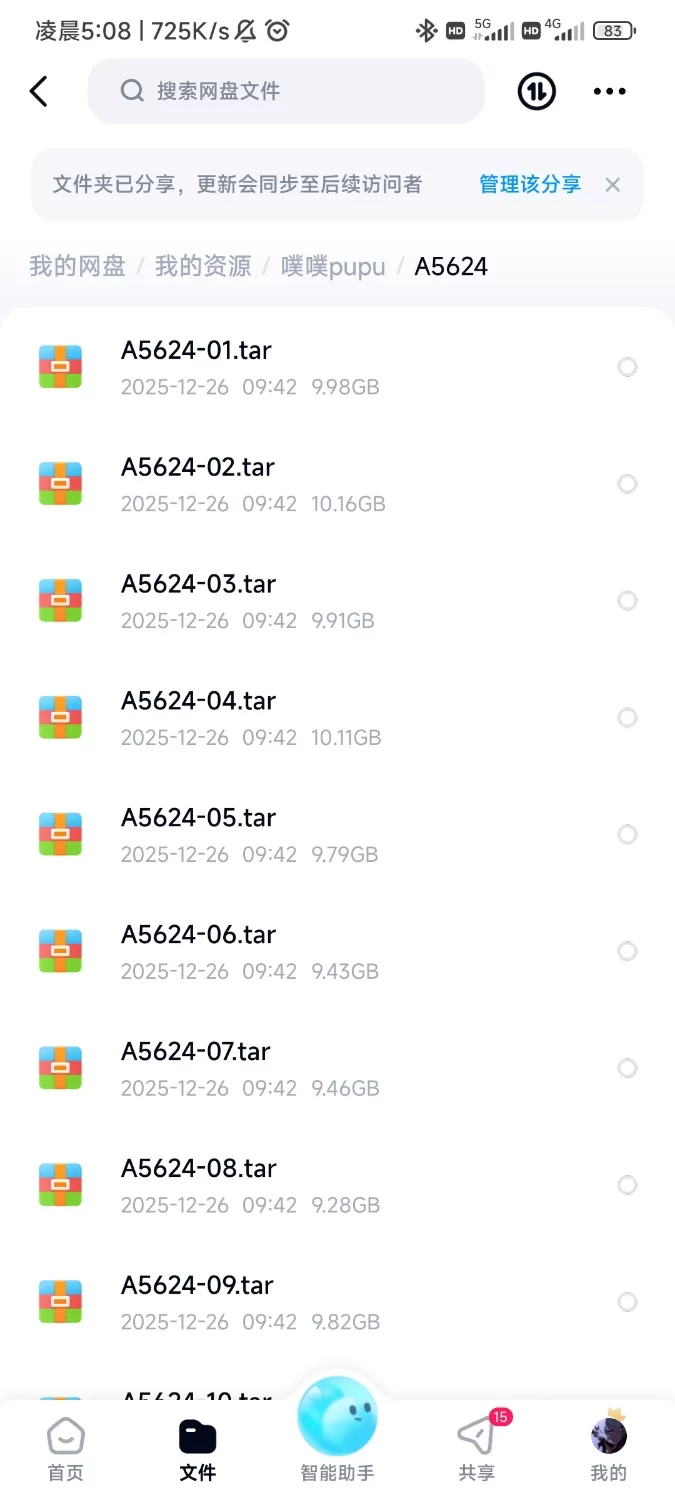Viewport: 675px width, 1500px height.
Task: Switch to the 我的 tab
Action: click(x=608, y=1450)
